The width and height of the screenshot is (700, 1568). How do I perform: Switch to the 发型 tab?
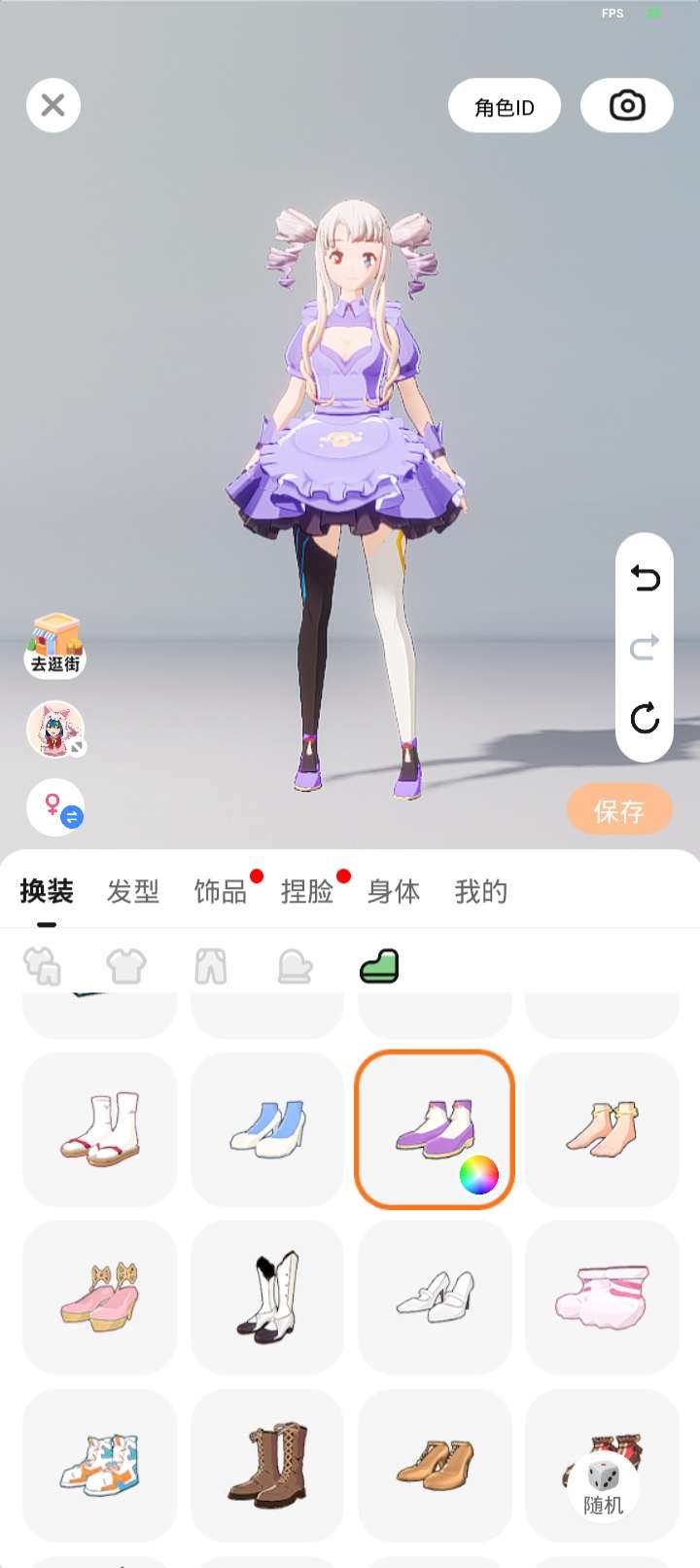(133, 891)
